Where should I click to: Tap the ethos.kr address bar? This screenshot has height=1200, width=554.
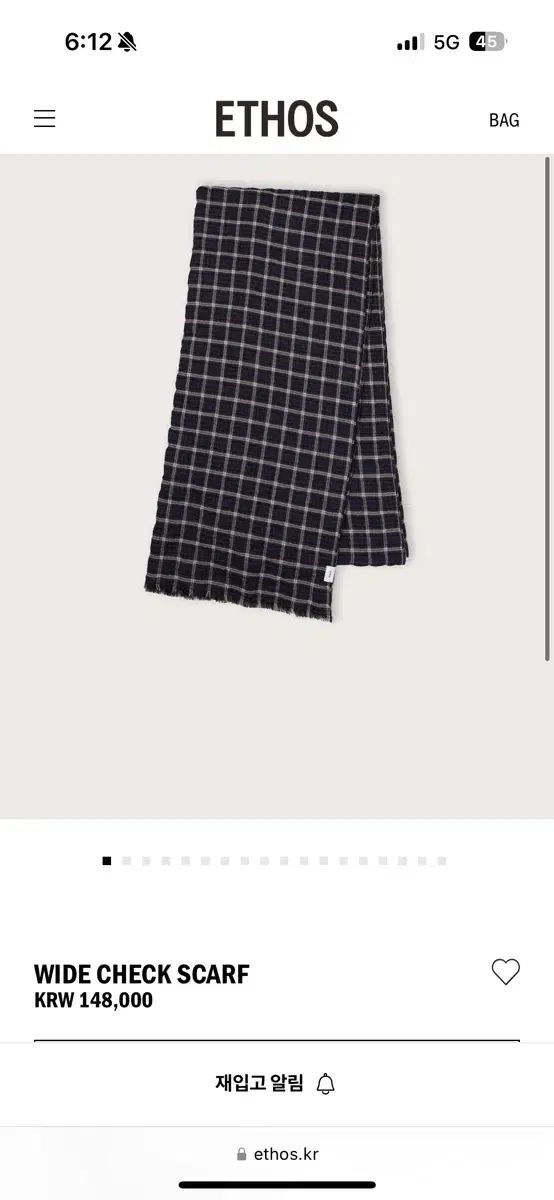click(277, 1154)
